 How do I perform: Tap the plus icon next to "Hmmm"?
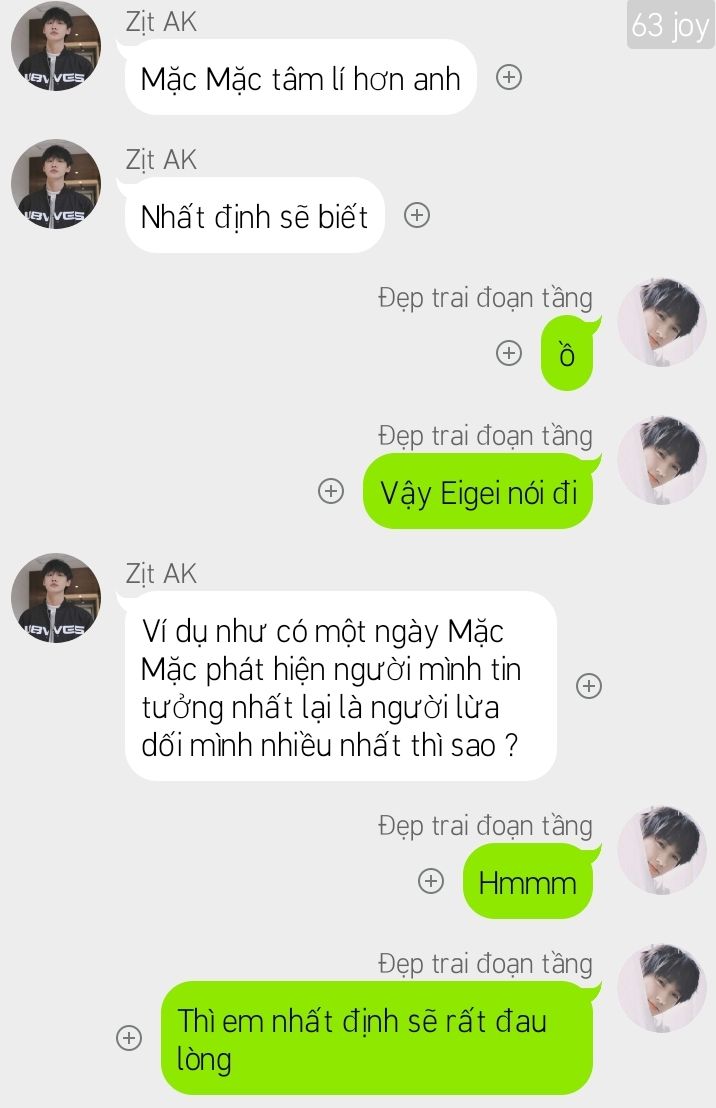(x=431, y=881)
